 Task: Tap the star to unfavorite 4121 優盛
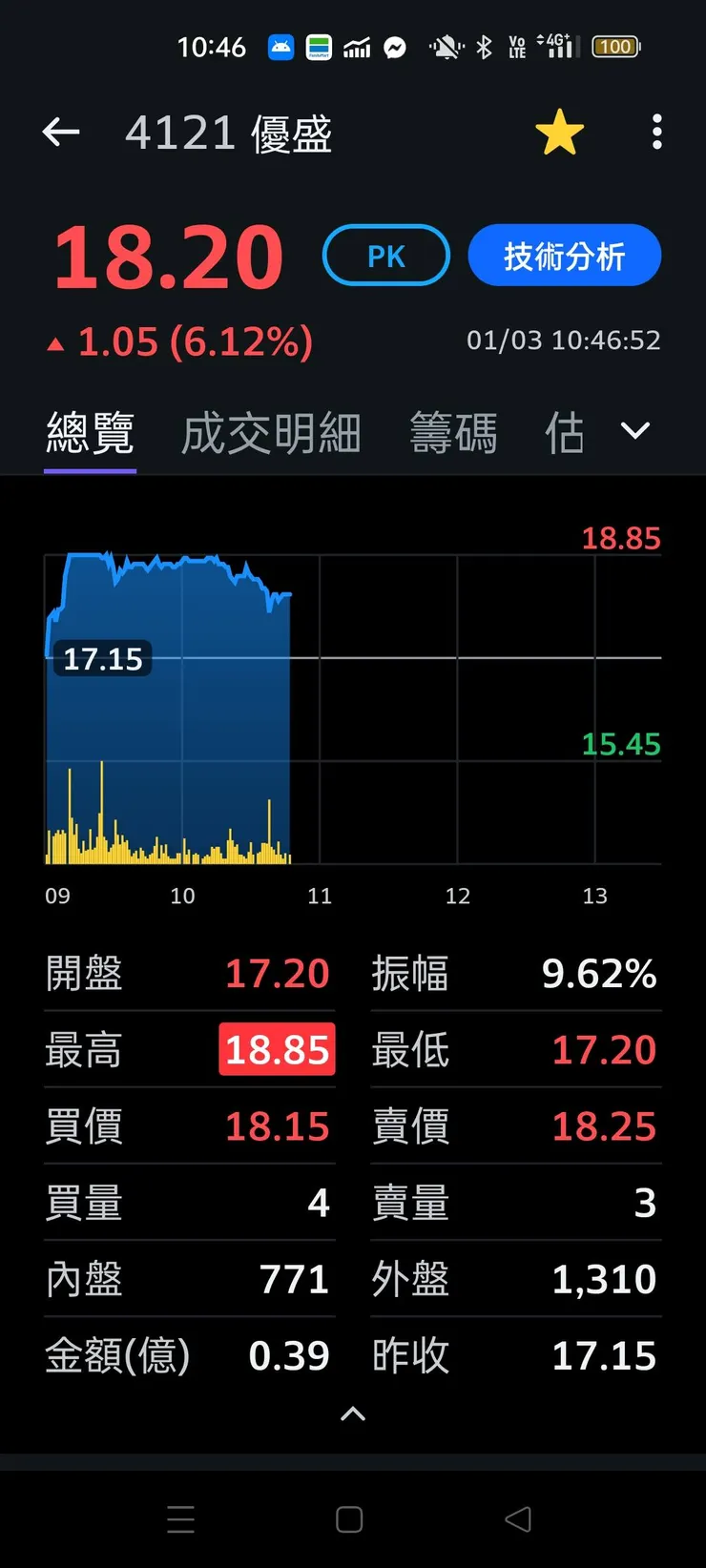(560, 132)
